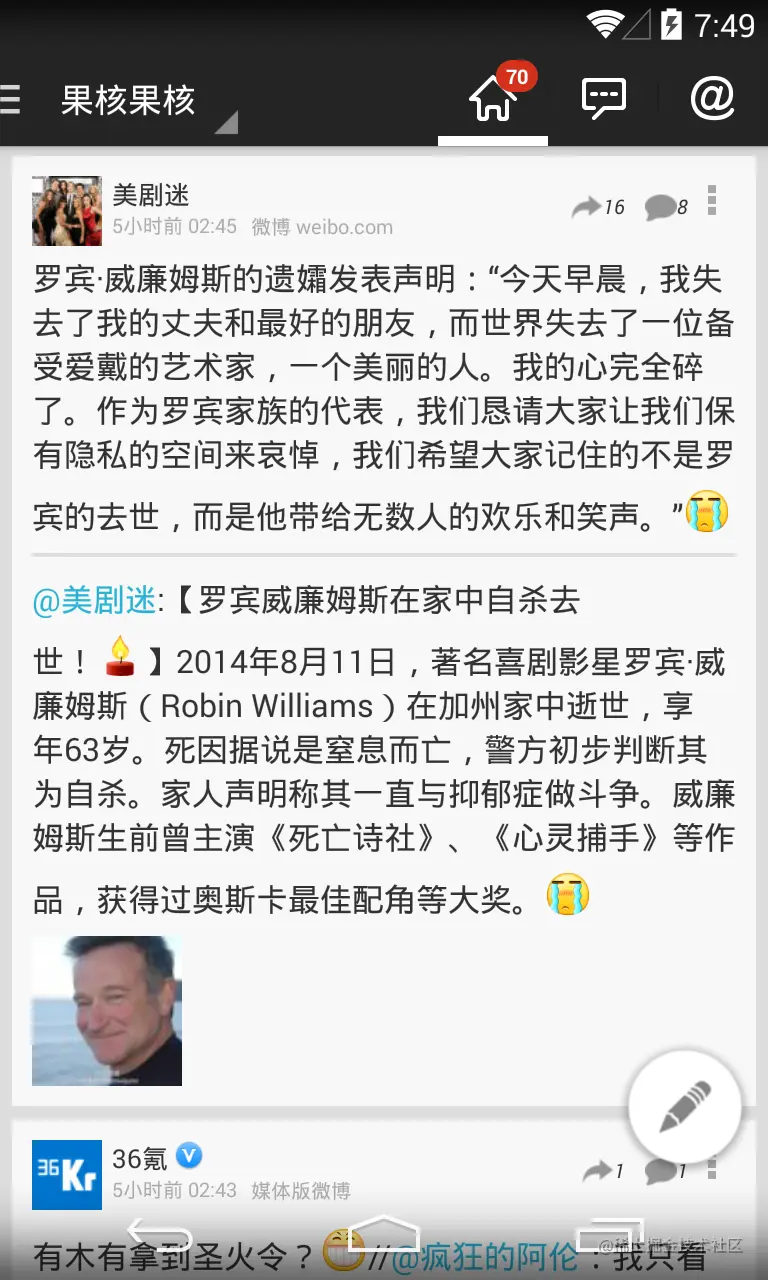The width and height of the screenshot is (768, 1280).
Task: Repost 美剧迷's post
Action: 598,207
